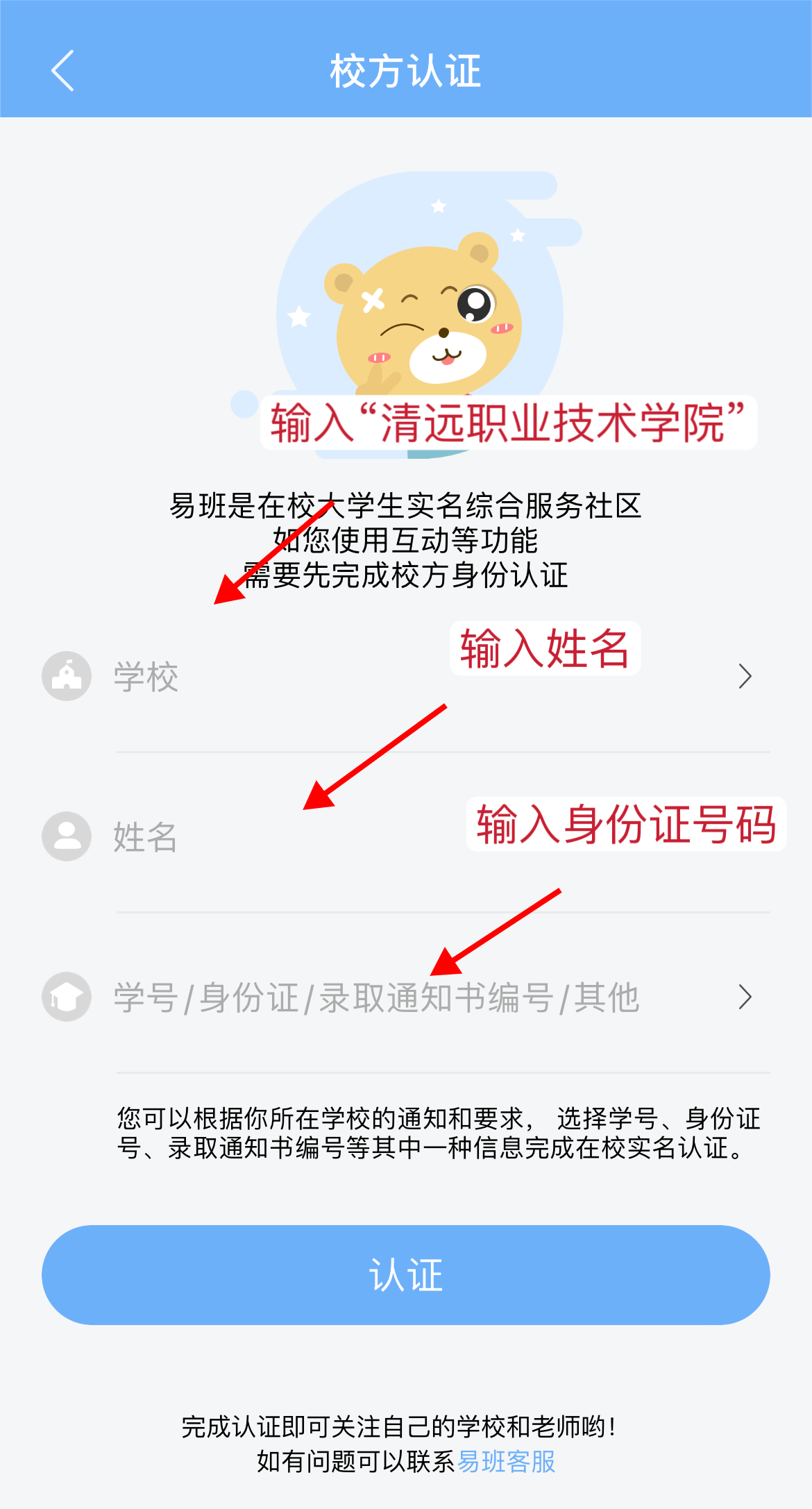The height and width of the screenshot is (1509, 812).
Task: Tap the 认证 button
Action: point(406,1275)
